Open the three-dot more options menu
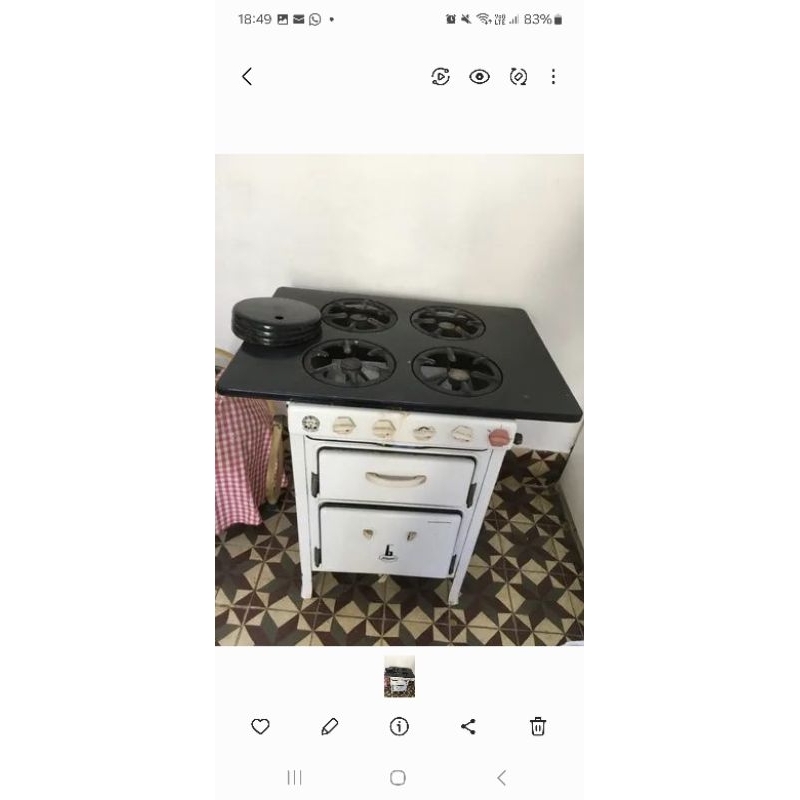The height and width of the screenshot is (800, 800). click(x=553, y=77)
